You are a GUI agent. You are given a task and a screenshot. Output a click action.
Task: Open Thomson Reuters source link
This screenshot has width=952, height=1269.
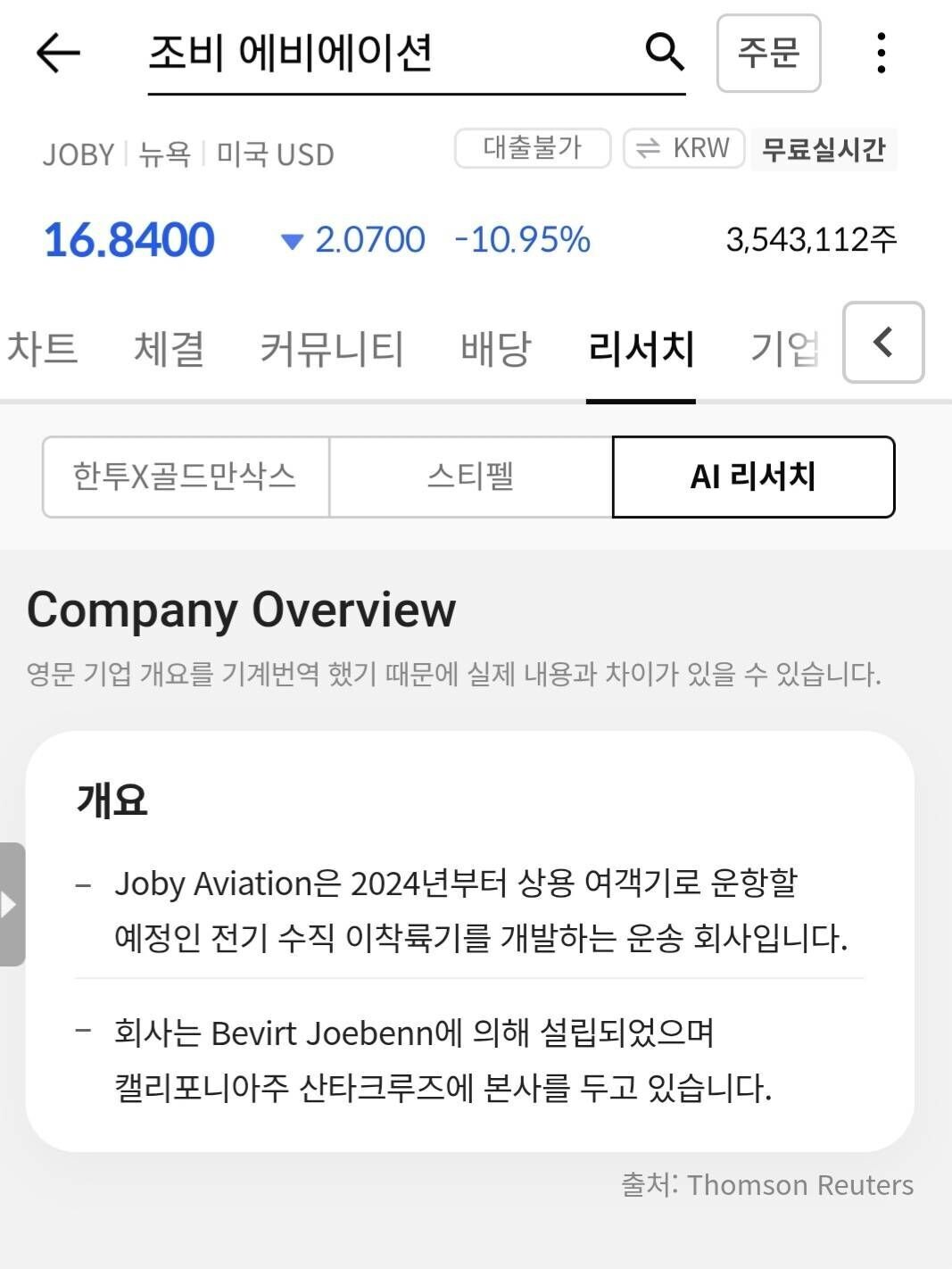click(797, 1185)
